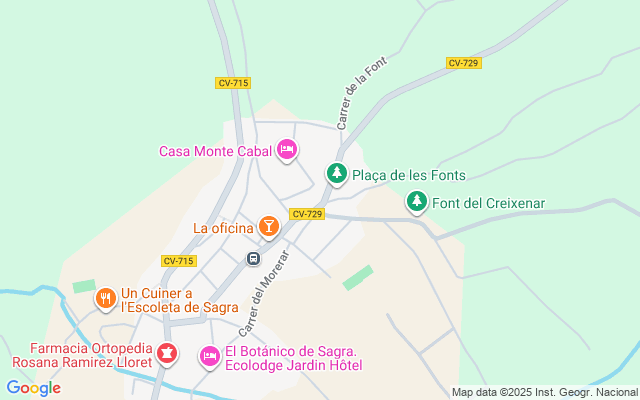Select Un Cuiner a l'Escoleta de Sagra restaurant
The width and height of the screenshot is (640, 400).
coord(106,297)
